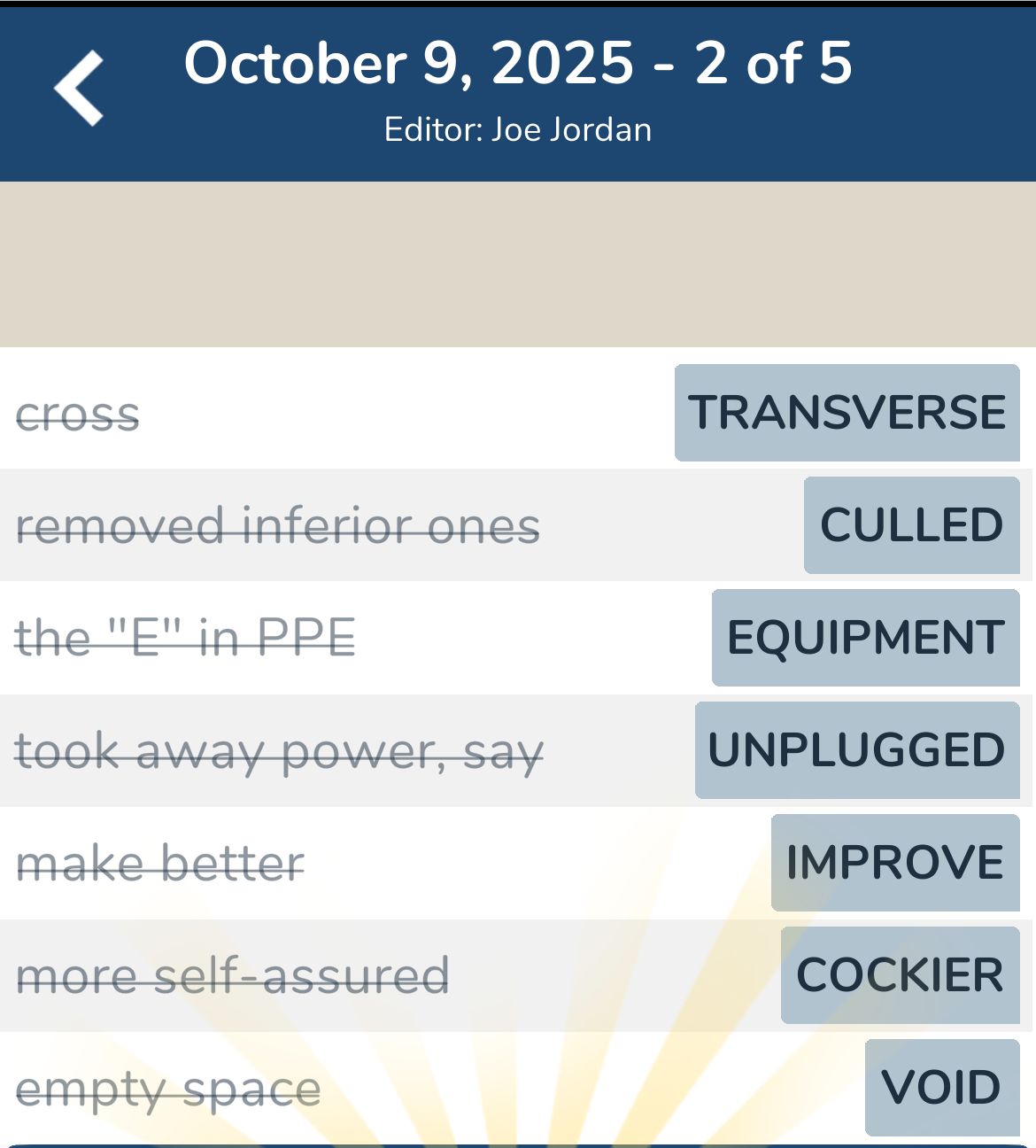The image size is (1036, 1148).
Task: Tap the TRANSVERSE answer tile
Action: pos(847,413)
